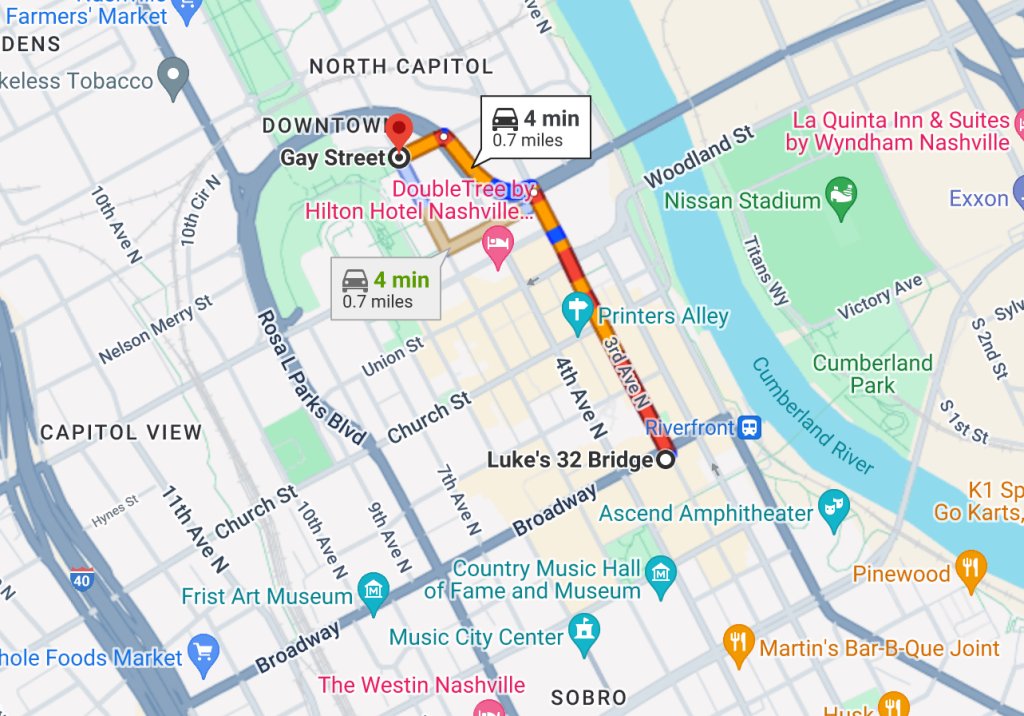Select the Whole Foods Market shopping pin
This screenshot has height=716, width=1024.
[x=203, y=649]
